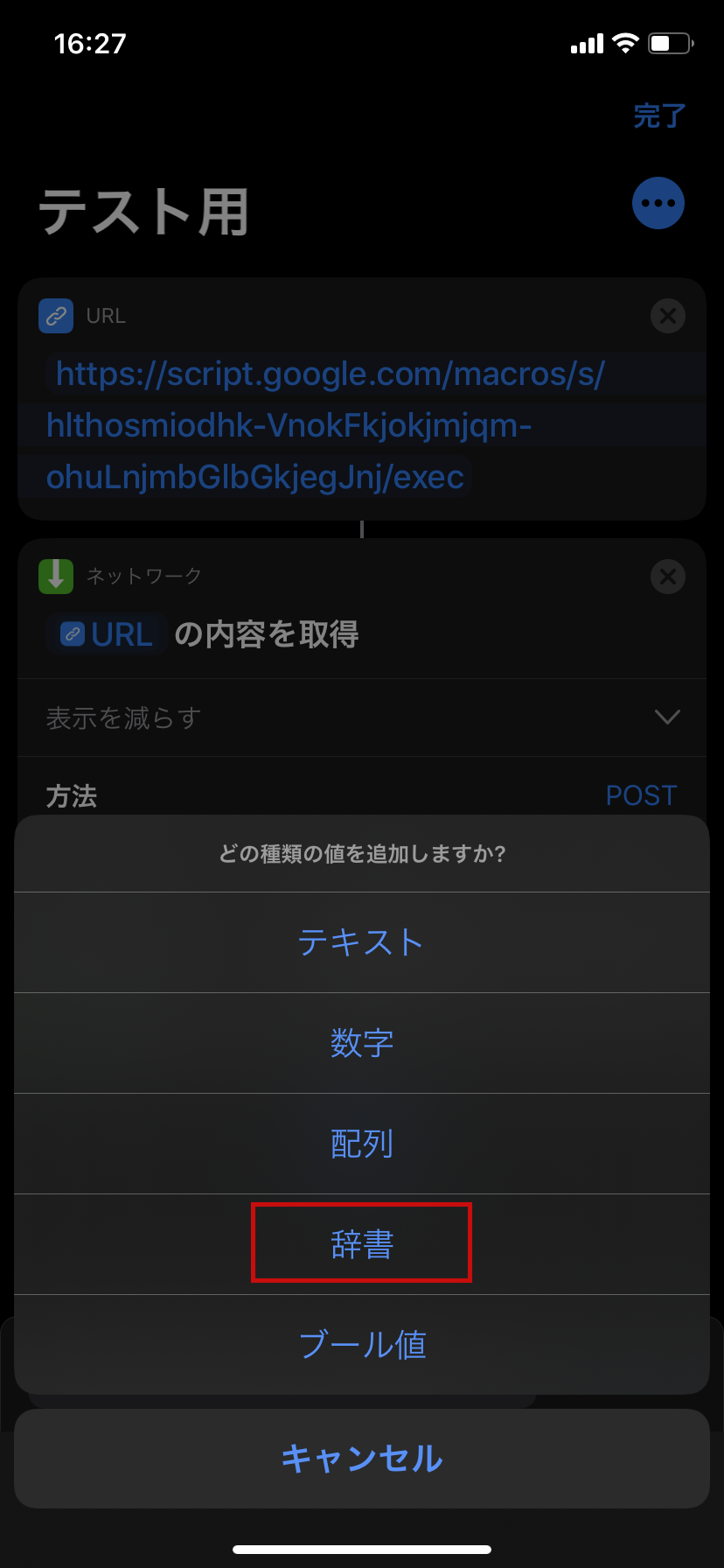This screenshot has height=1568, width=724.
Task: Select the green network download icon
Action: tap(56, 577)
